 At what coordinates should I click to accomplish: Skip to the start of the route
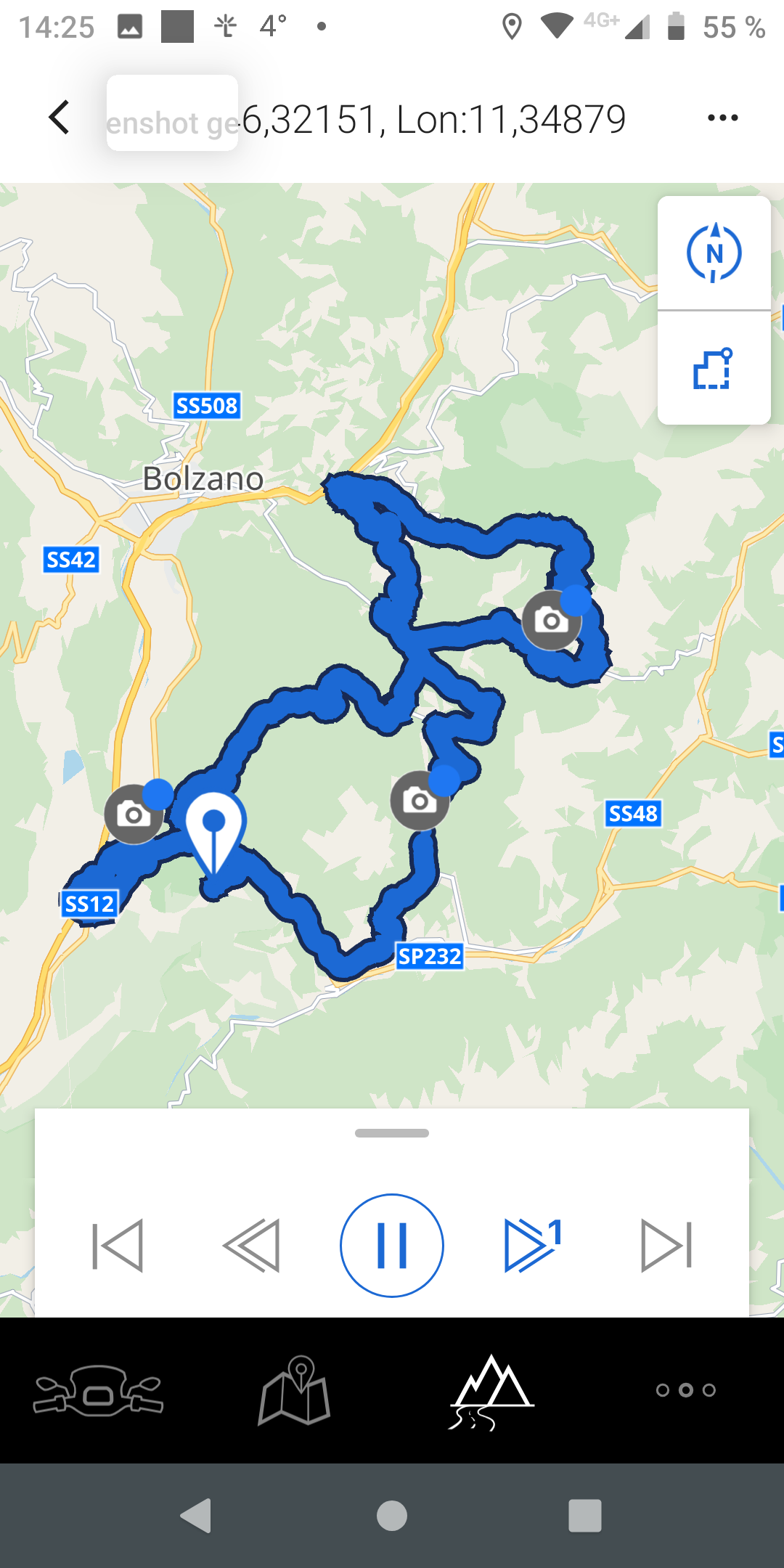(x=118, y=1246)
